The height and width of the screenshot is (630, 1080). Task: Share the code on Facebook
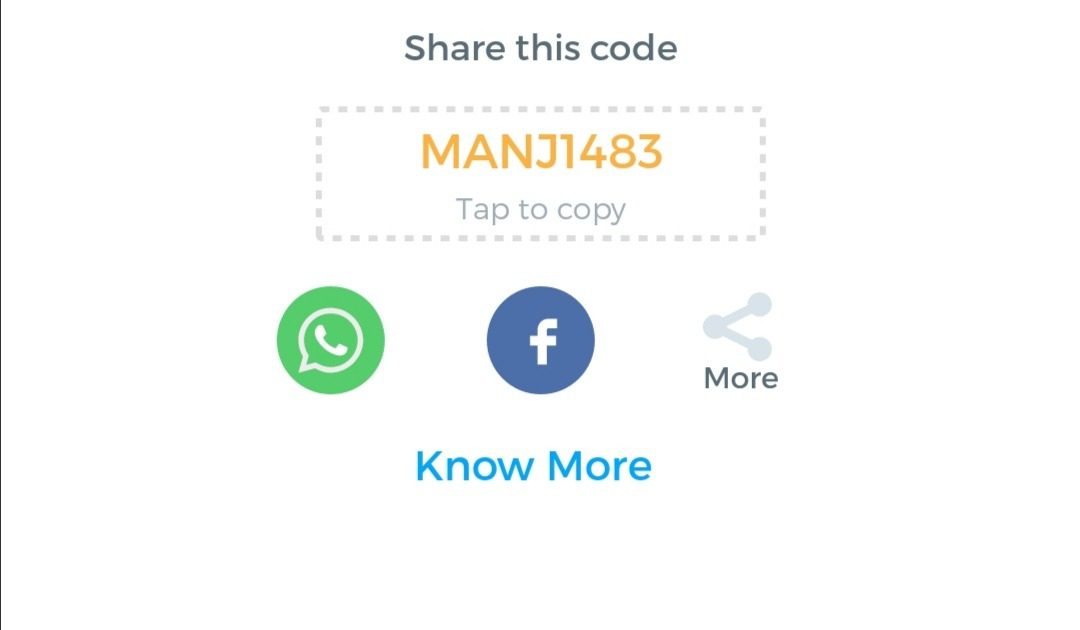[540, 340]
